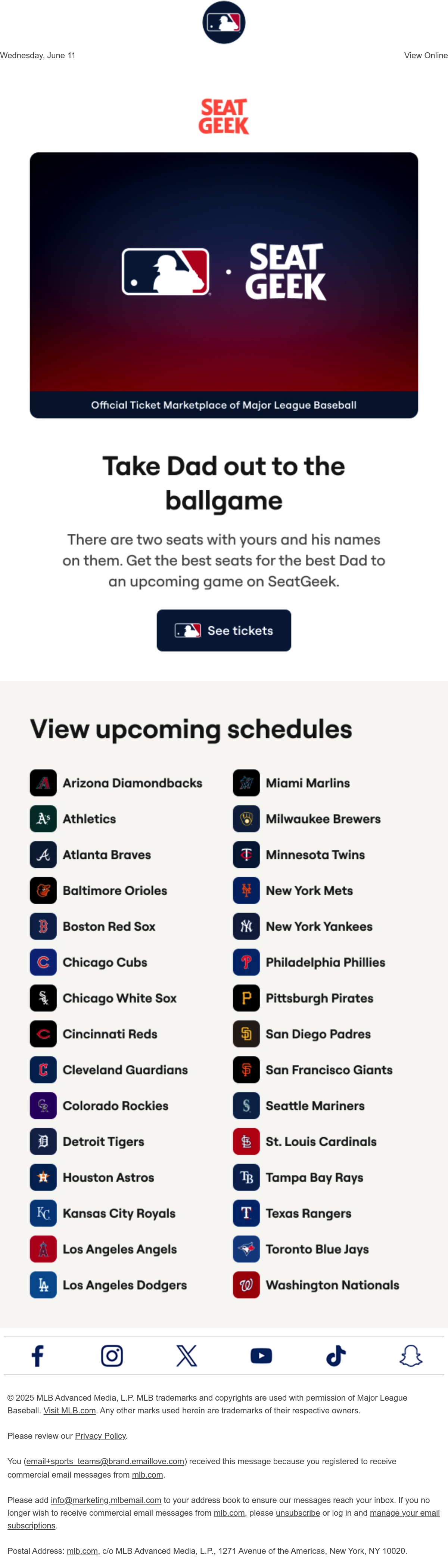
Task: Open MLB's Facebook page
Action: click(37, 1355)
